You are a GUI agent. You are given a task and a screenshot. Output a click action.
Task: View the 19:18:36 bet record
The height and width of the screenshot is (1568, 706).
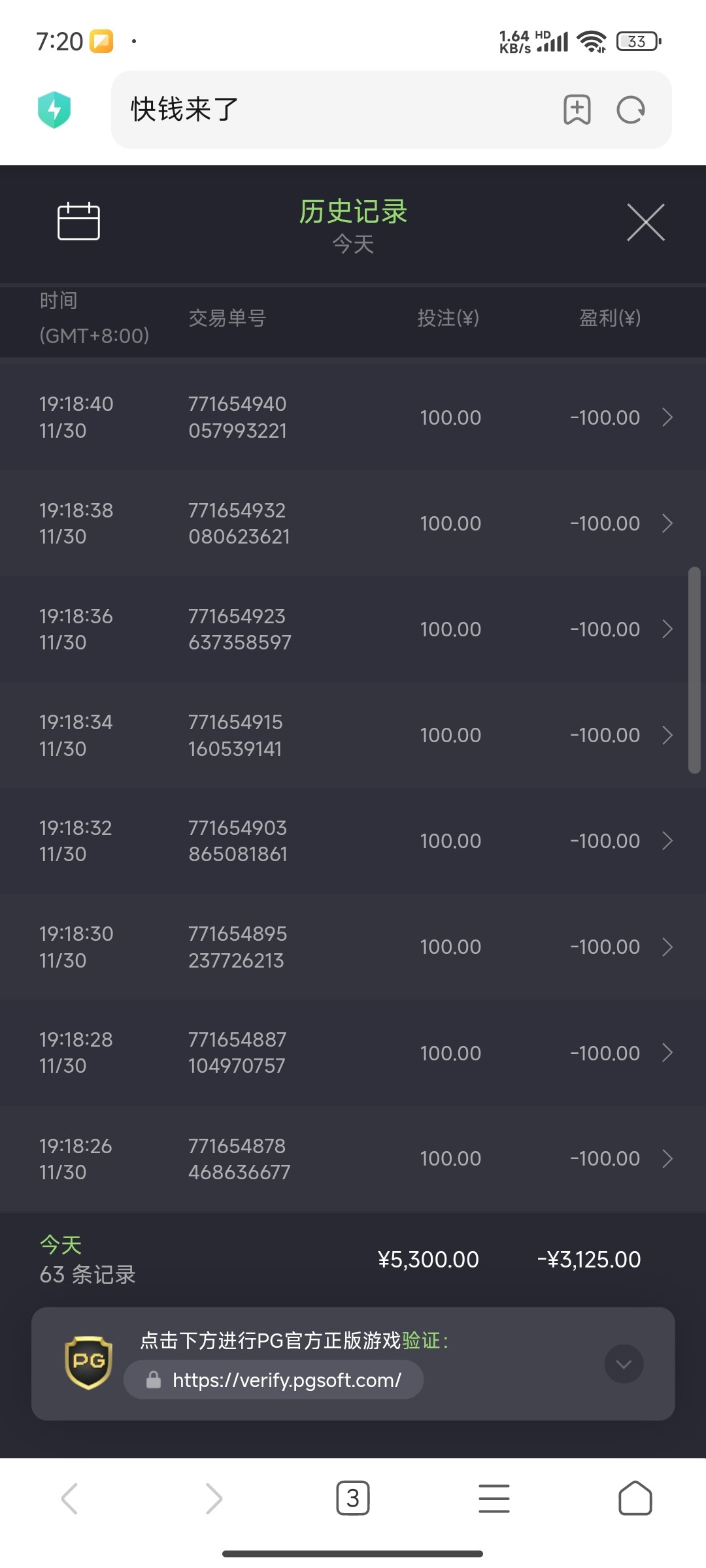(353, 629)
